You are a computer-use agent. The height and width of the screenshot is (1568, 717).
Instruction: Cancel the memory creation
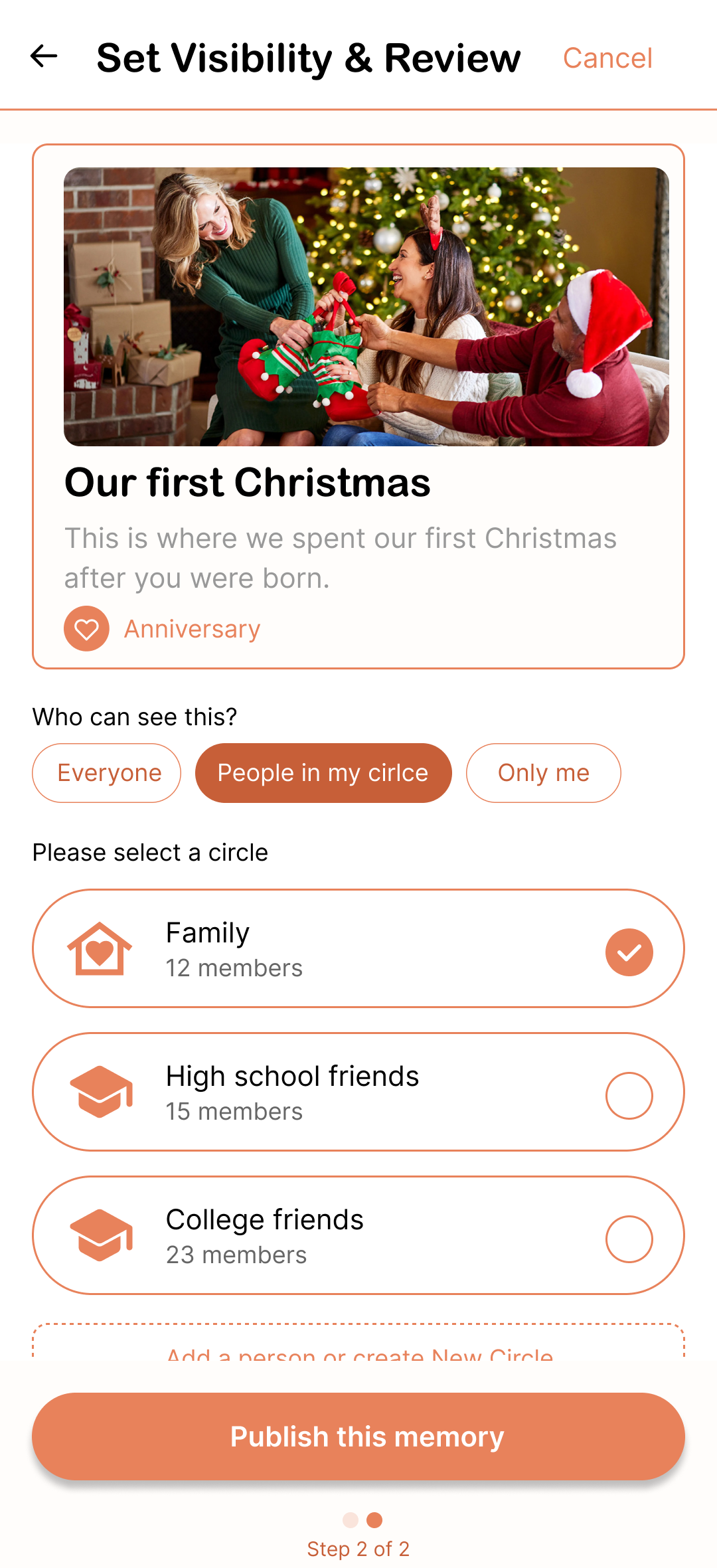(x=607, y=58)
